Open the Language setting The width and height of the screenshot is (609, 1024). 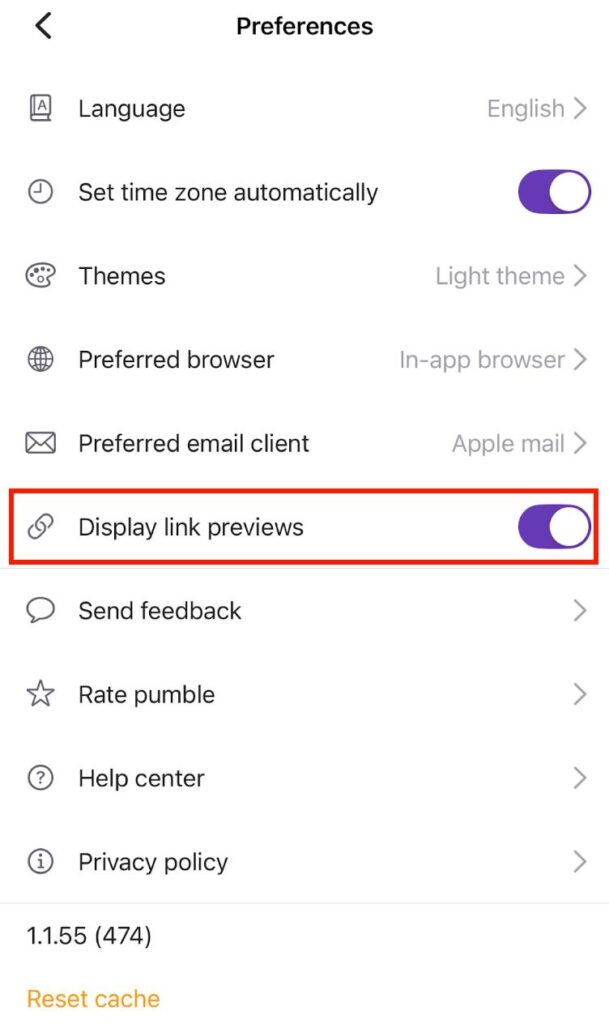coord(304,108)
